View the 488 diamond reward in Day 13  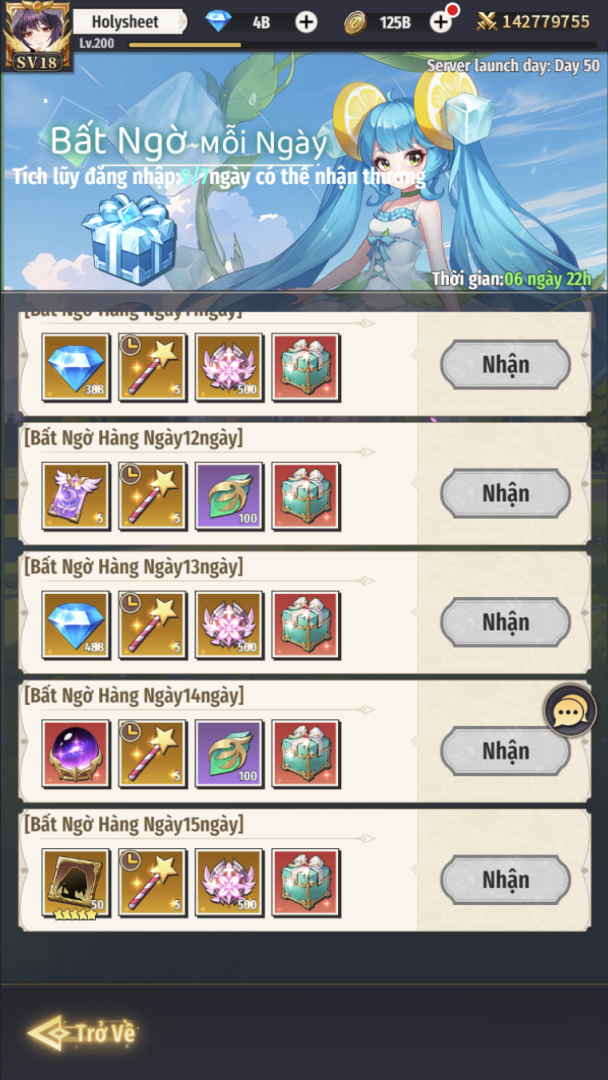coord(76,625)
